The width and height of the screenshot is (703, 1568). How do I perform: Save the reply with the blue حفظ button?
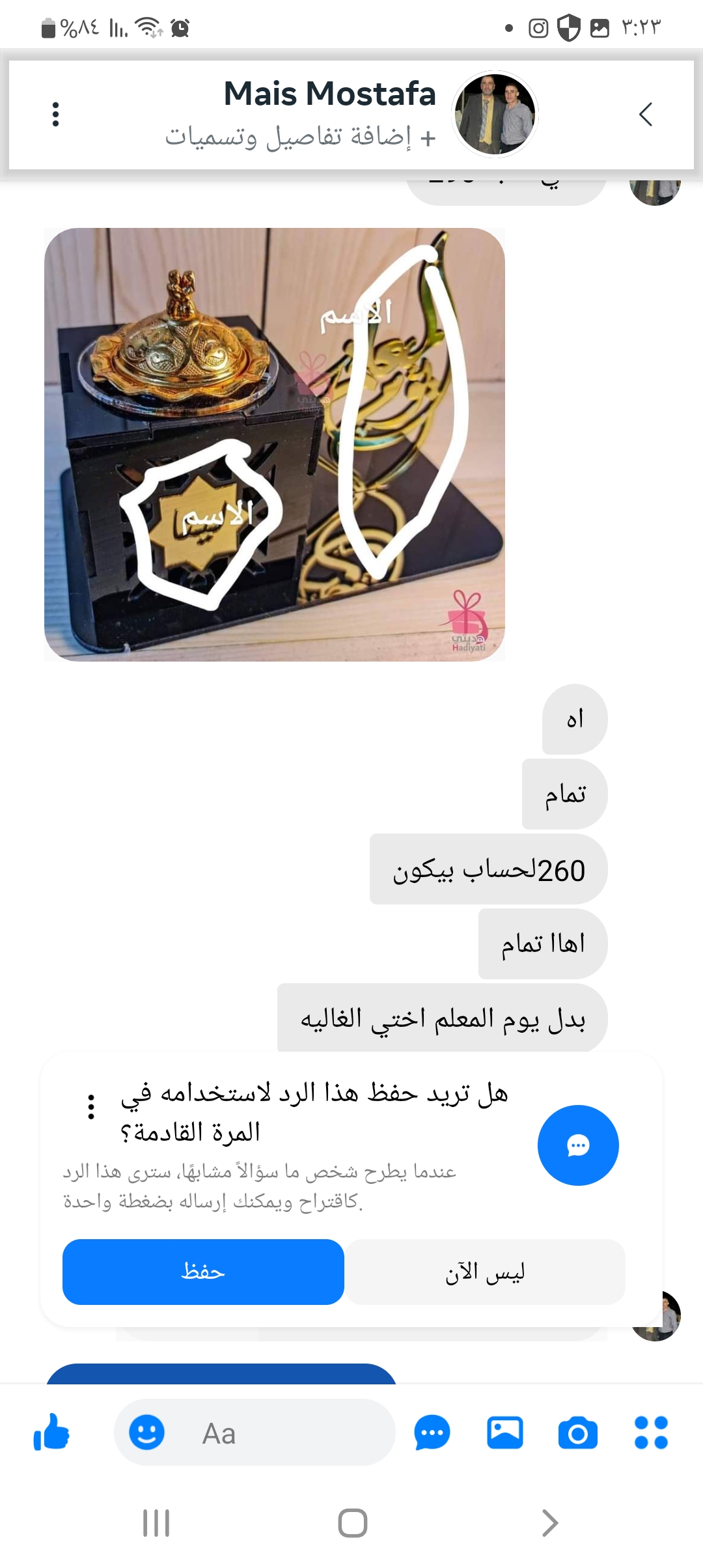(203, 1272)
